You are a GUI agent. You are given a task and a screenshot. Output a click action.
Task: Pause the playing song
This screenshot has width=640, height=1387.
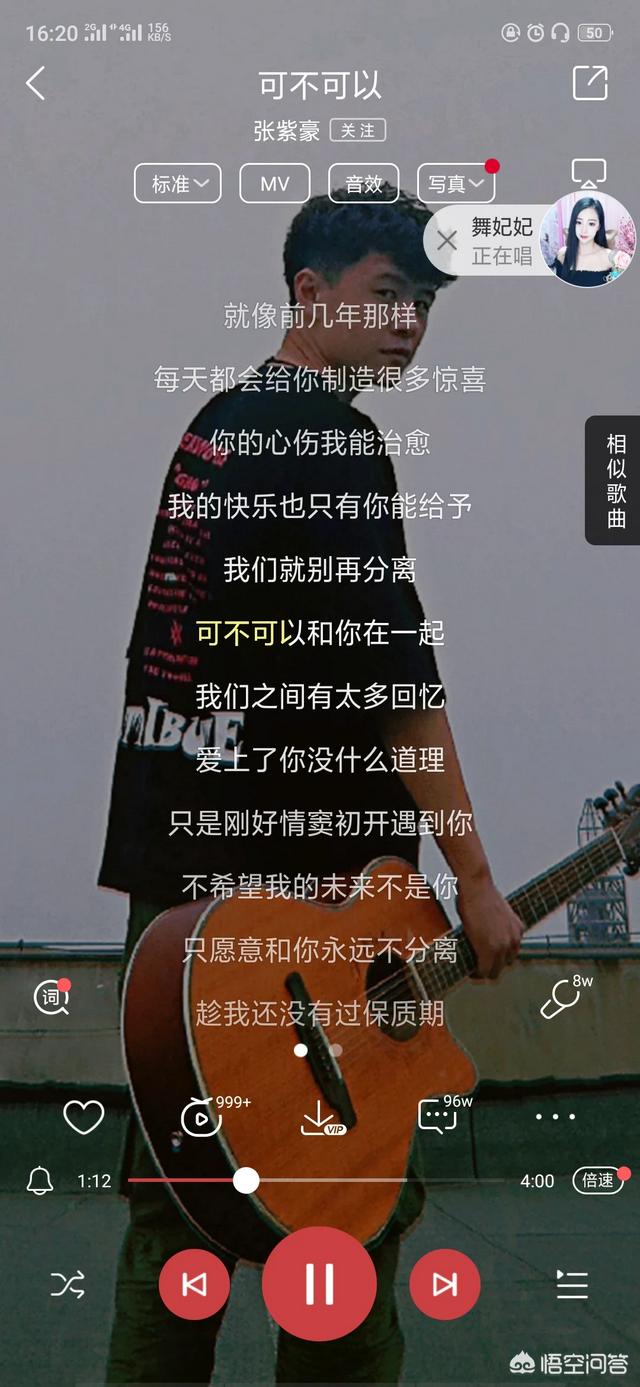pos(319,1283)
